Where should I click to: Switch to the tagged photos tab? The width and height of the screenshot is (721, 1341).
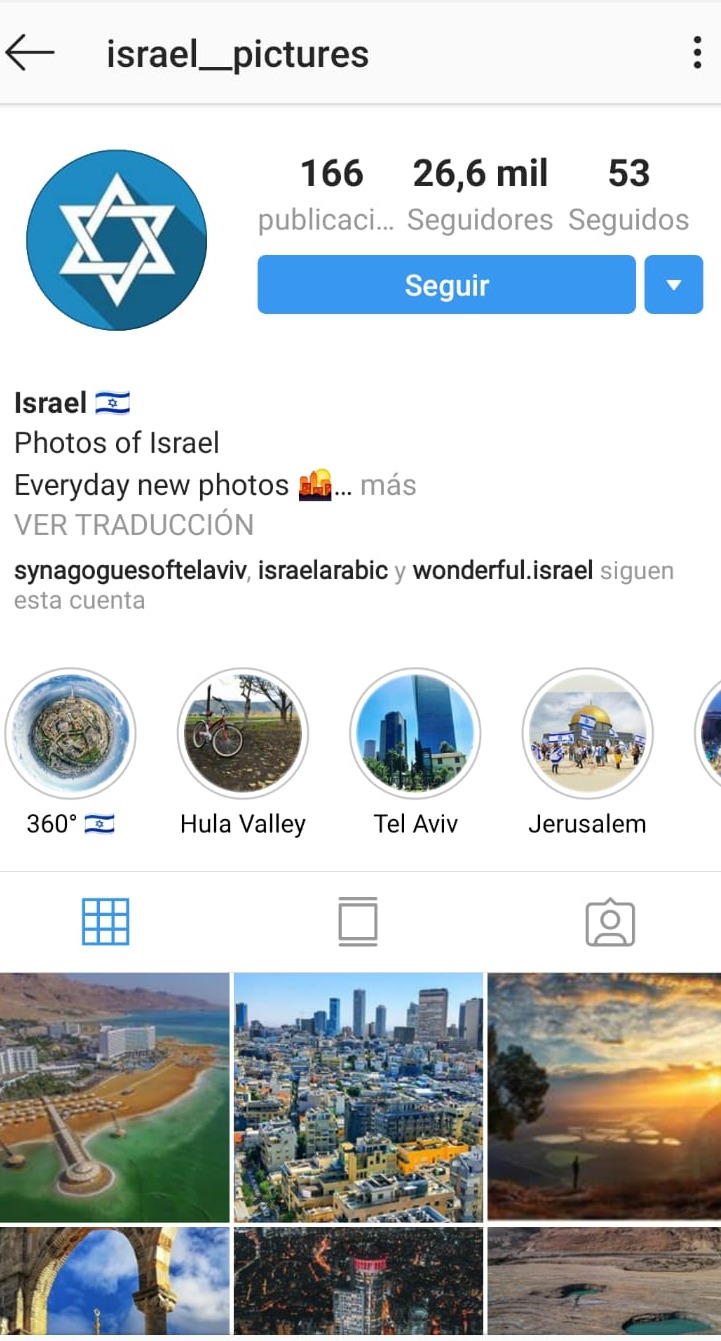610,921
